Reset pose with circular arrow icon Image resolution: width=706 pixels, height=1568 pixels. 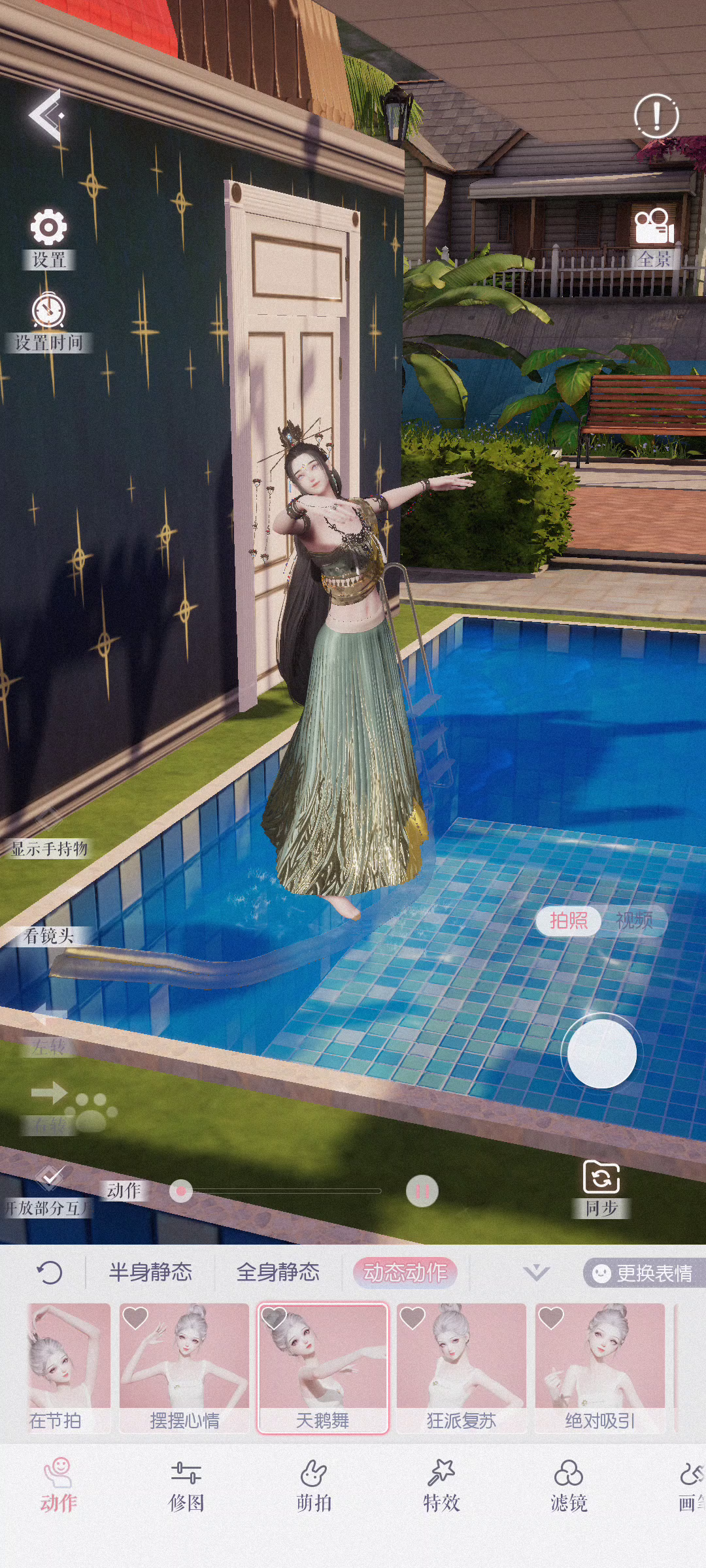click(50, 1272)
